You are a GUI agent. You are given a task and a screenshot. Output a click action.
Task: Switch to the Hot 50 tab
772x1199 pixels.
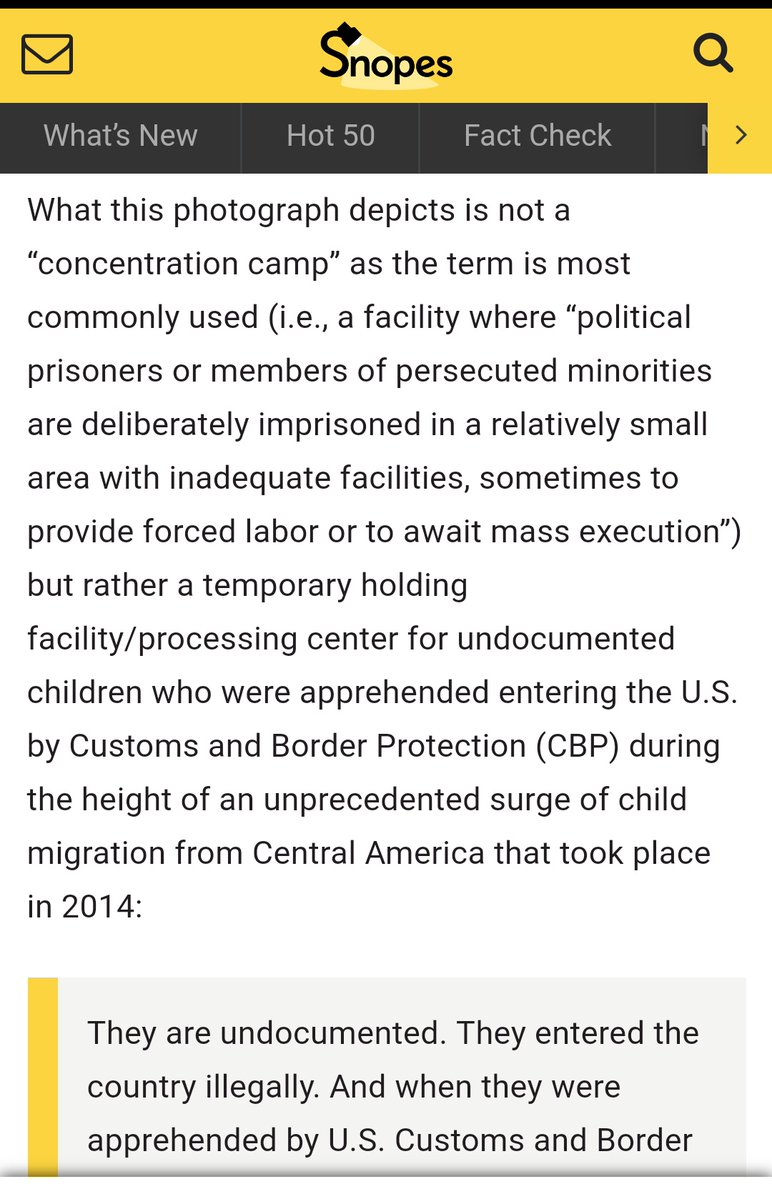pyautogui.click(x=330, y=136)
